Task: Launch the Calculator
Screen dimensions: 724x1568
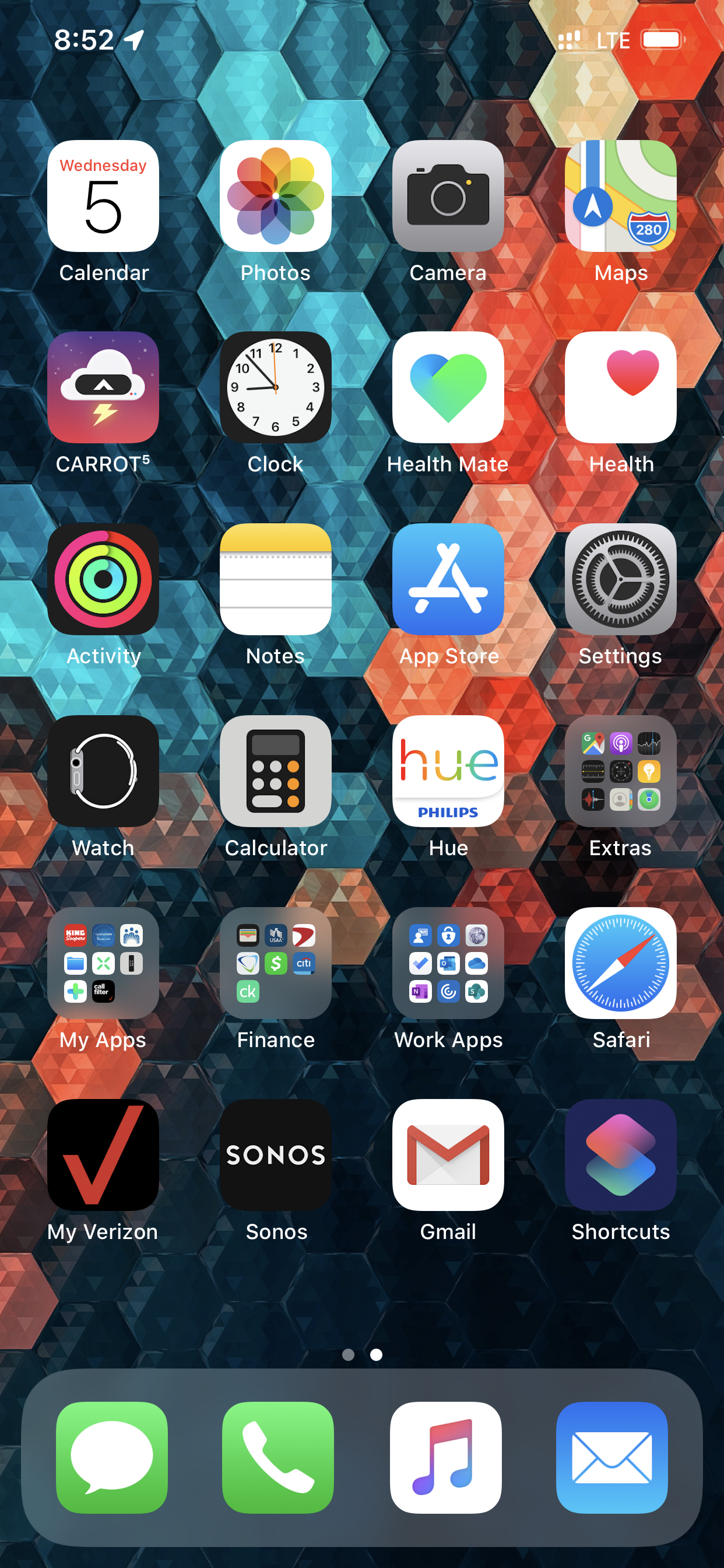Action: pos(276,771)
